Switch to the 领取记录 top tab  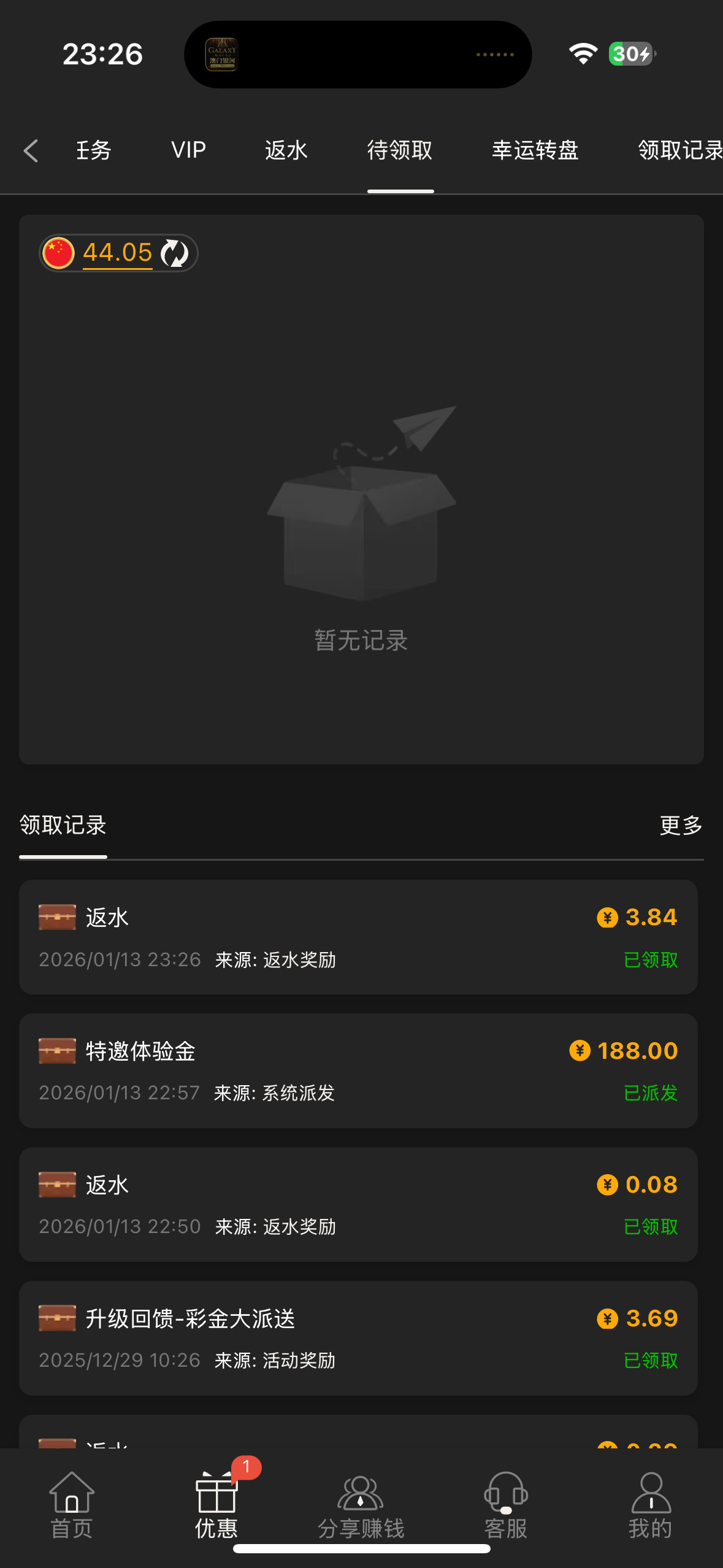[x=679, y=150]
